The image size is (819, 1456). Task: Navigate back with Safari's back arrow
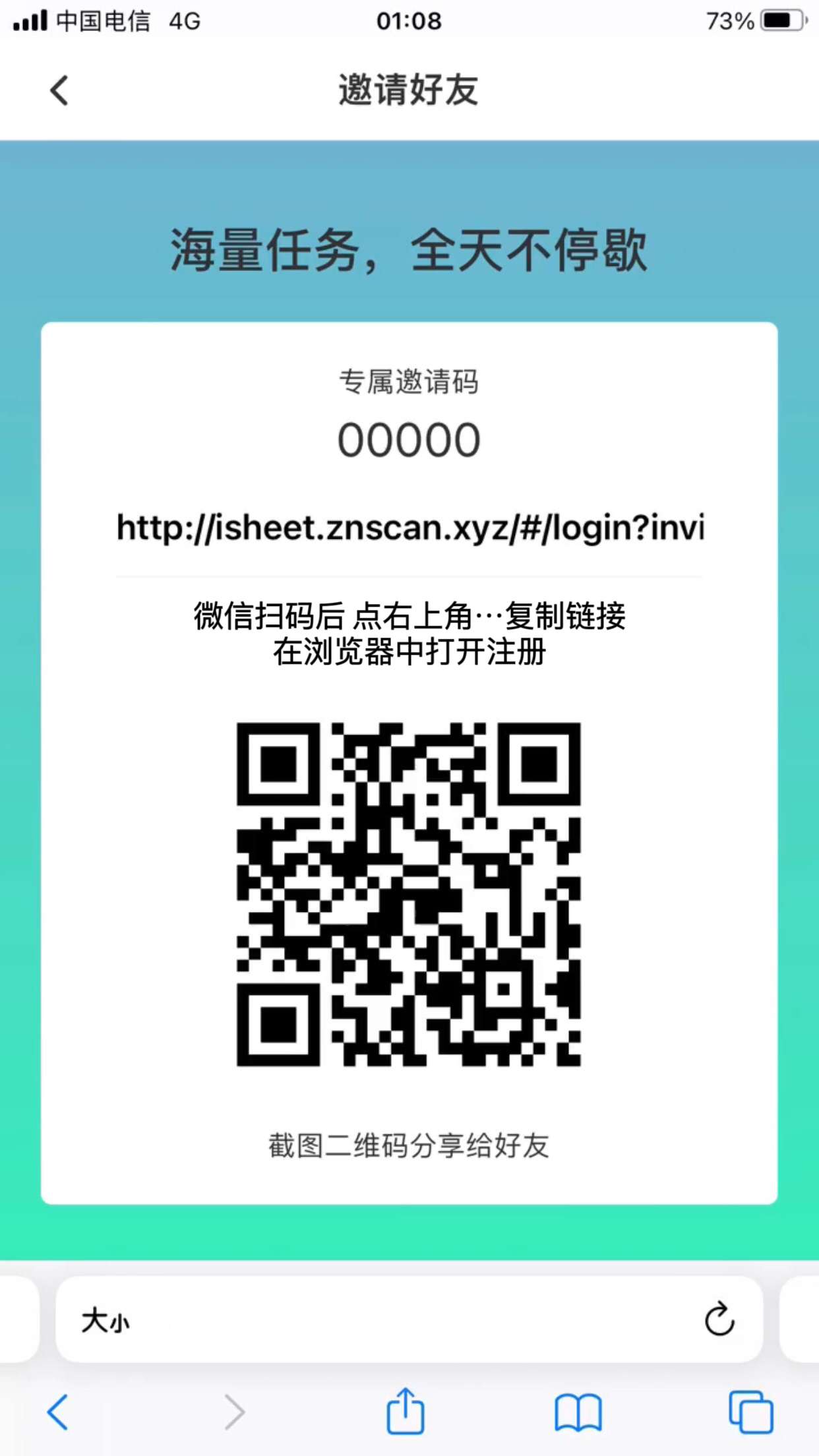coord(58,1412)
